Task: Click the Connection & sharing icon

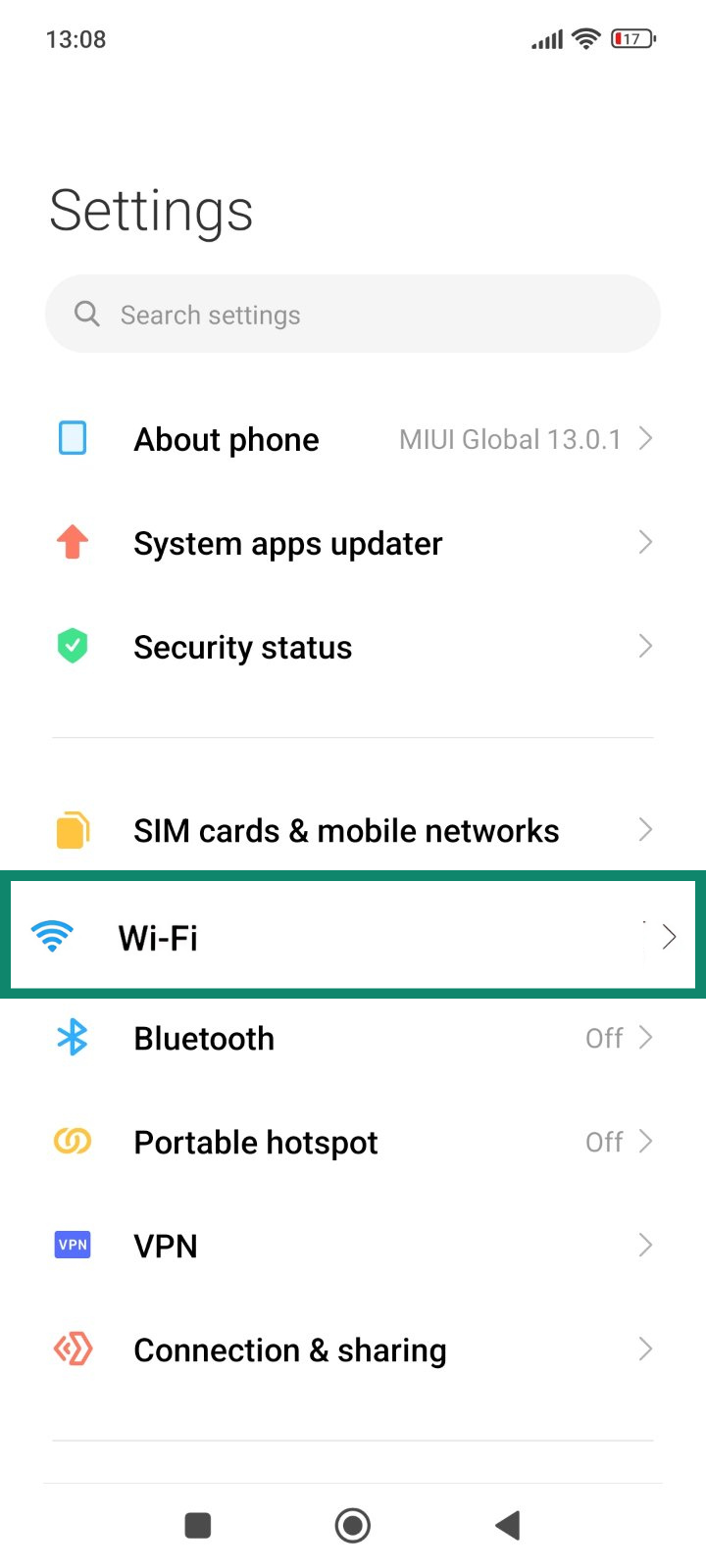Action: coord(72,1348)
